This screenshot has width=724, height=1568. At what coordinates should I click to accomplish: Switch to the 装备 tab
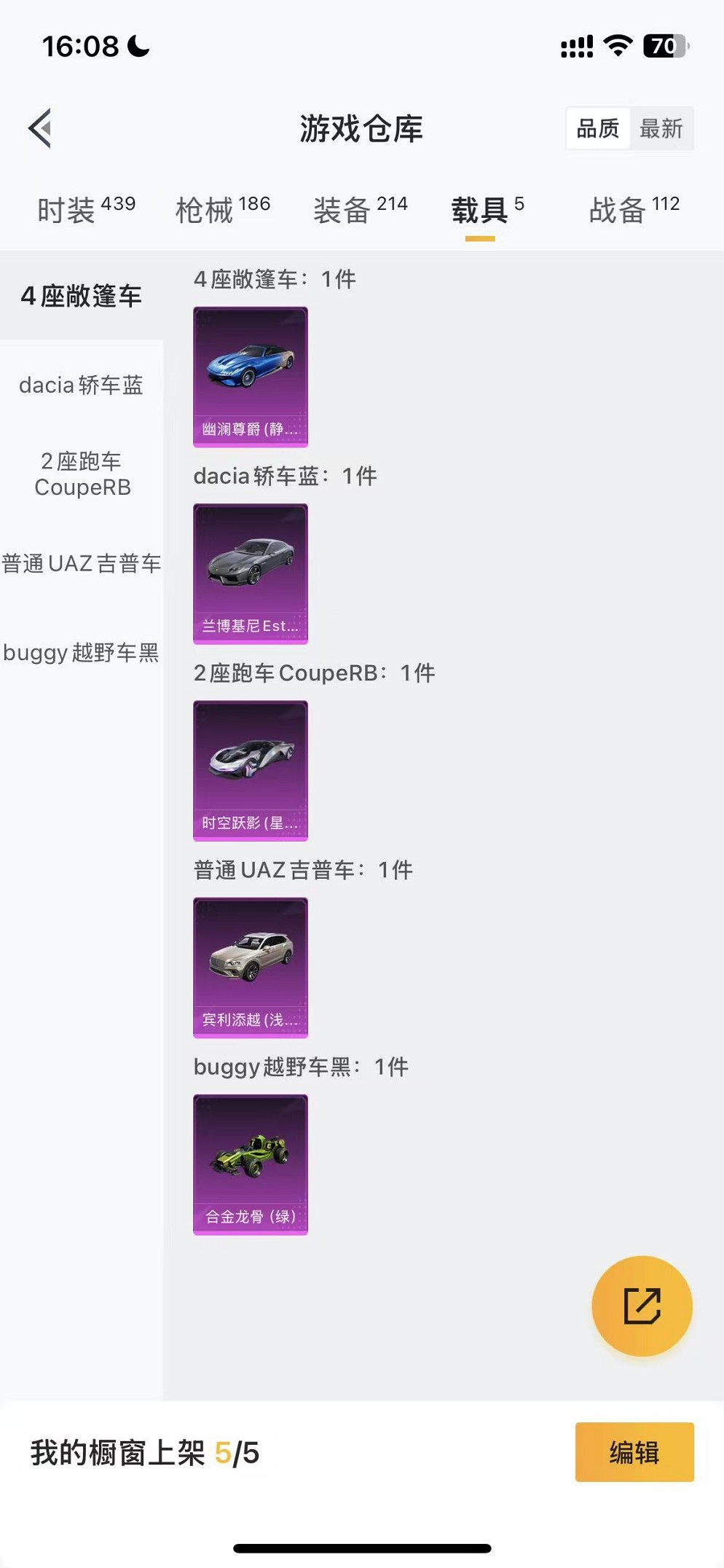(360, 210)
